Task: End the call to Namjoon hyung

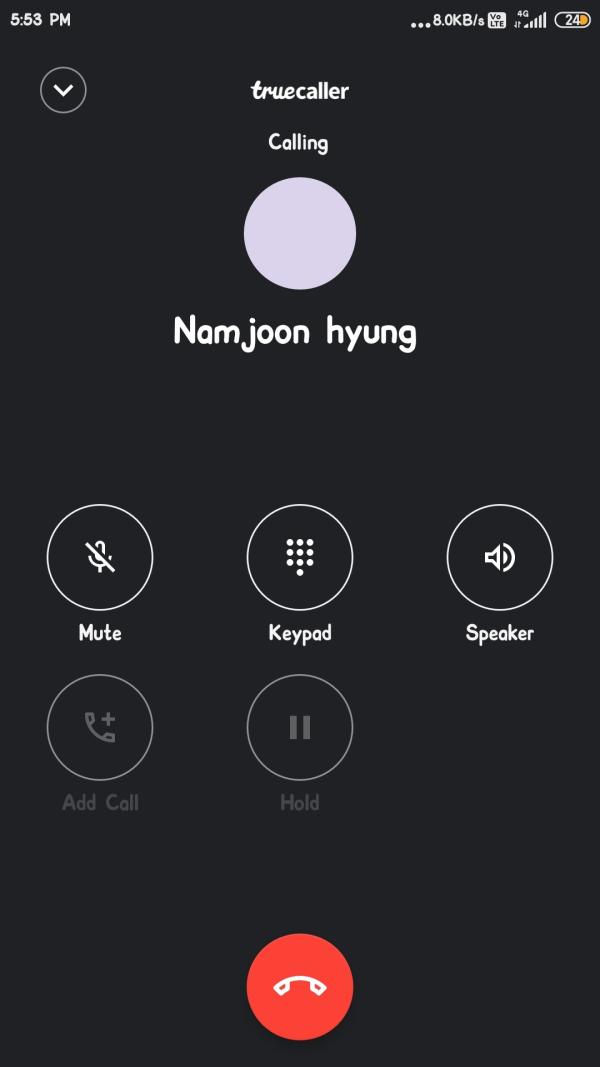Action: click(300, 986)
